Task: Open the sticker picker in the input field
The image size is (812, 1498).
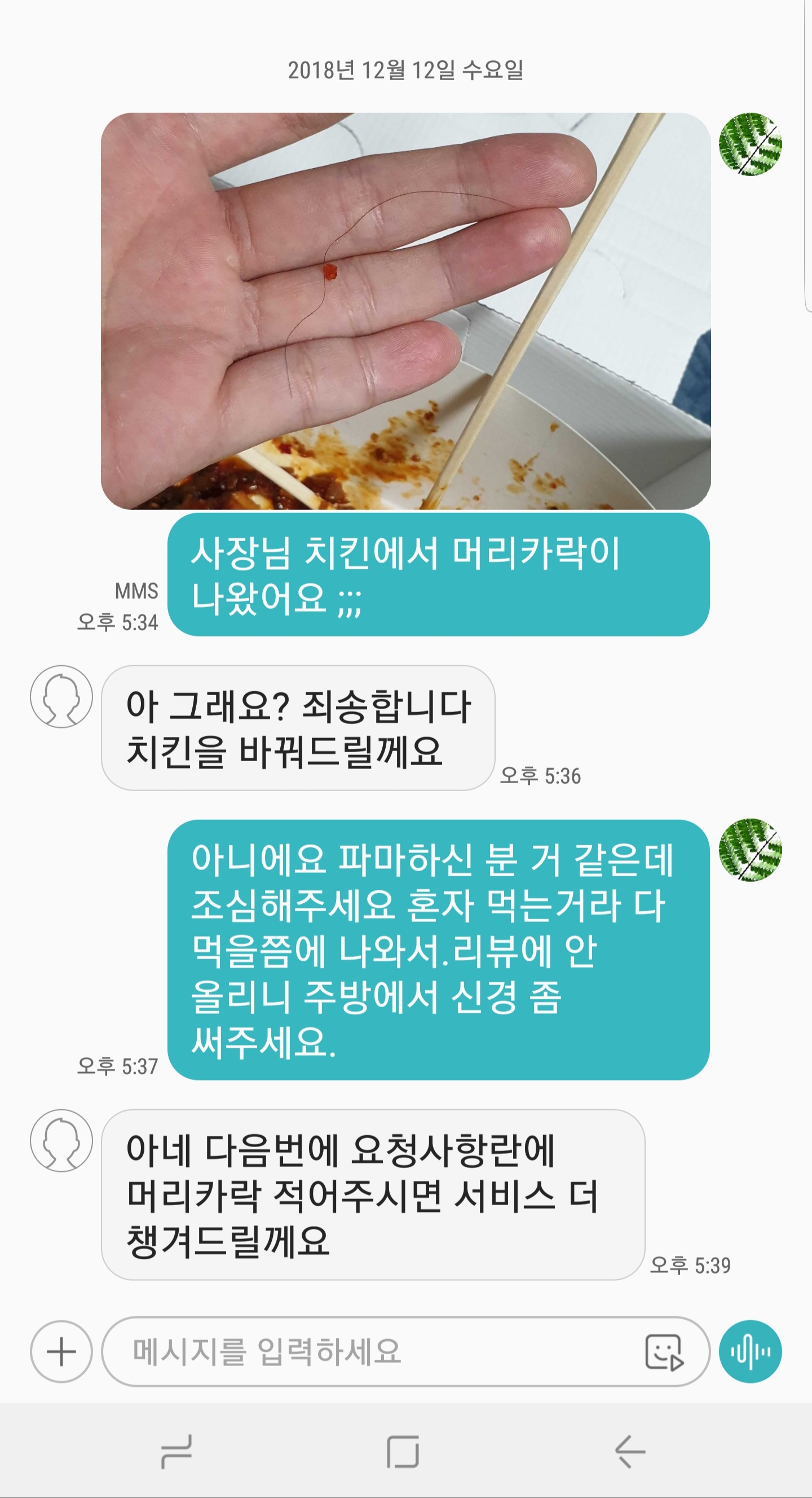Action: (664, 1352)
